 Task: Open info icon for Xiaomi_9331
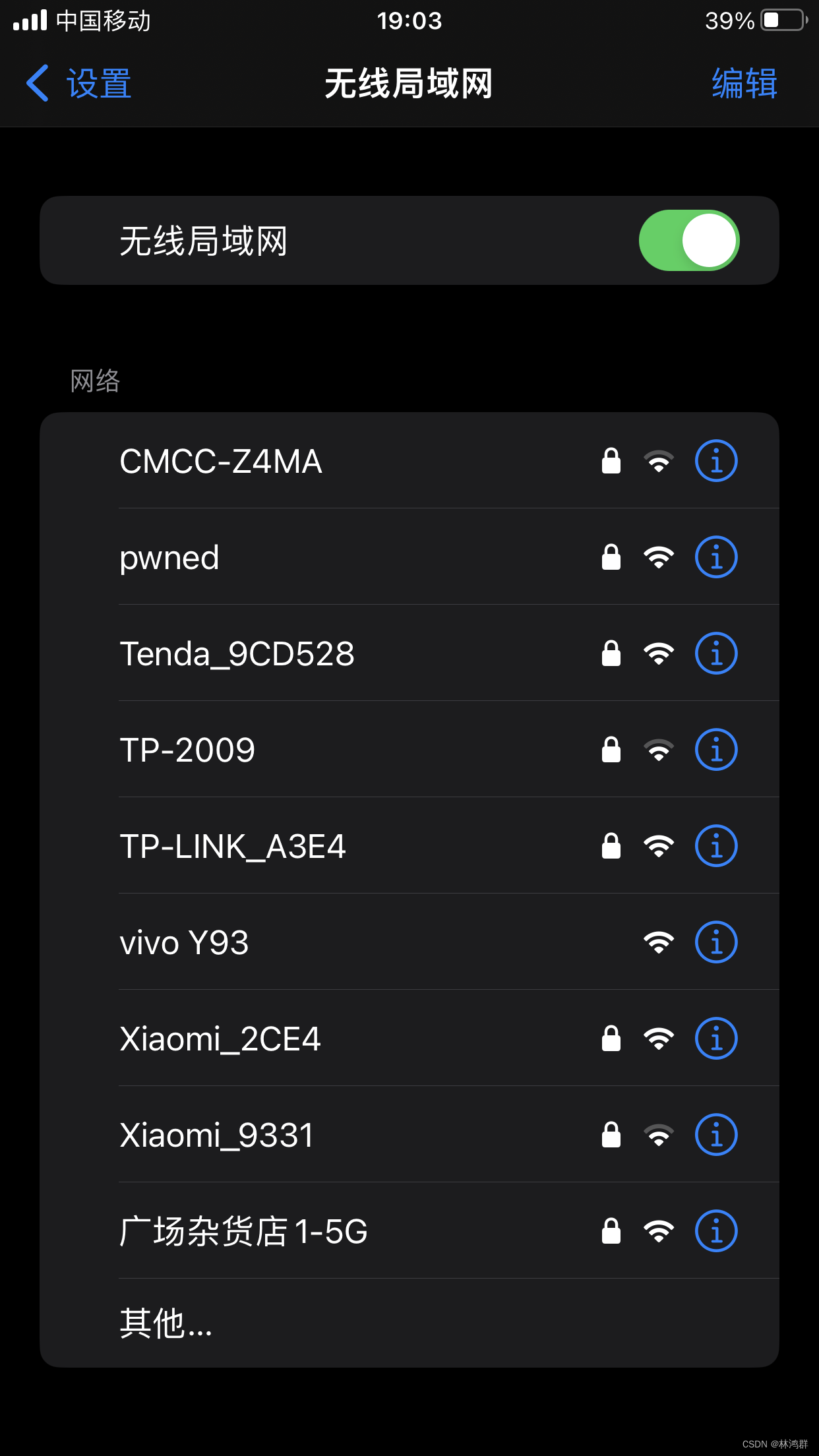coord(716,1134)
